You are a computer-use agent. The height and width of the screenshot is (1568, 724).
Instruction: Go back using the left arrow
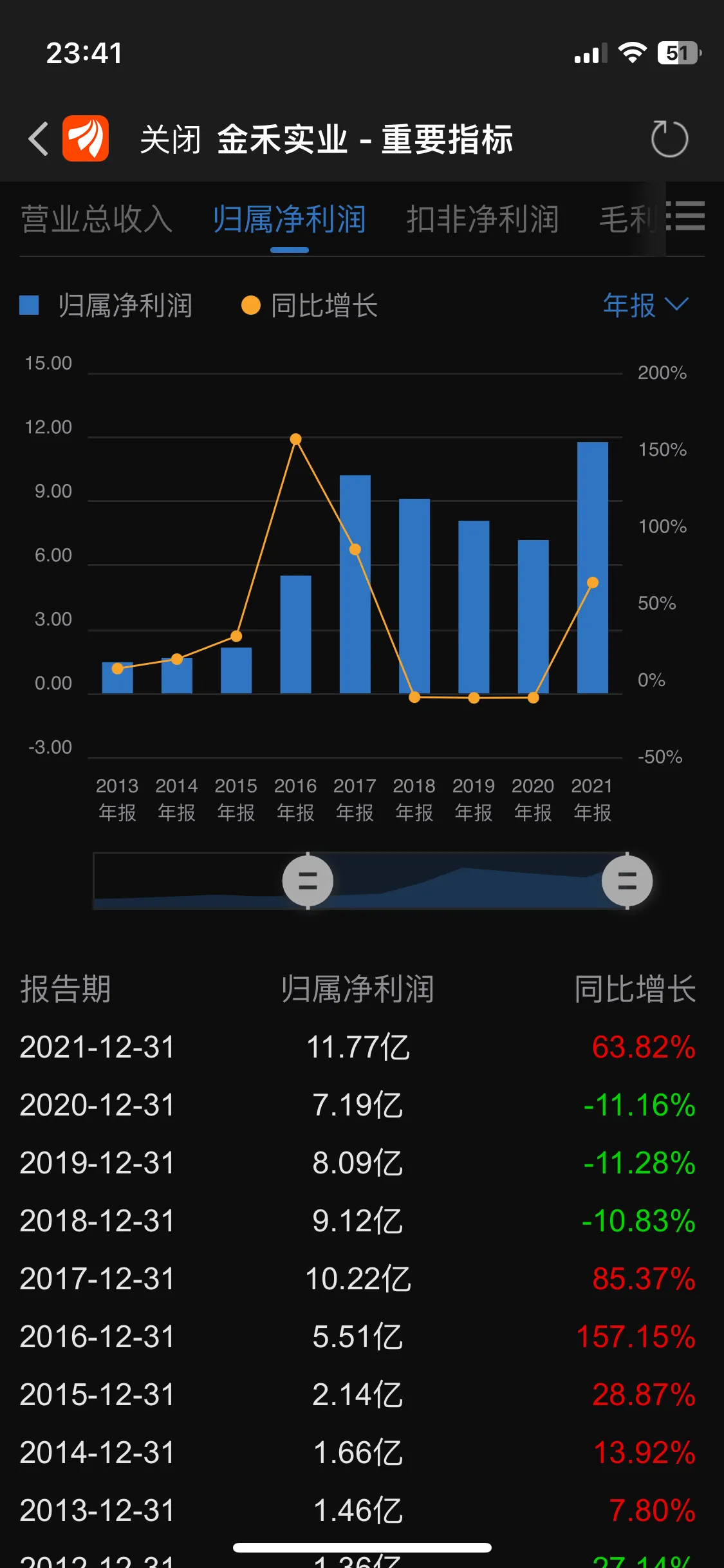39,138
